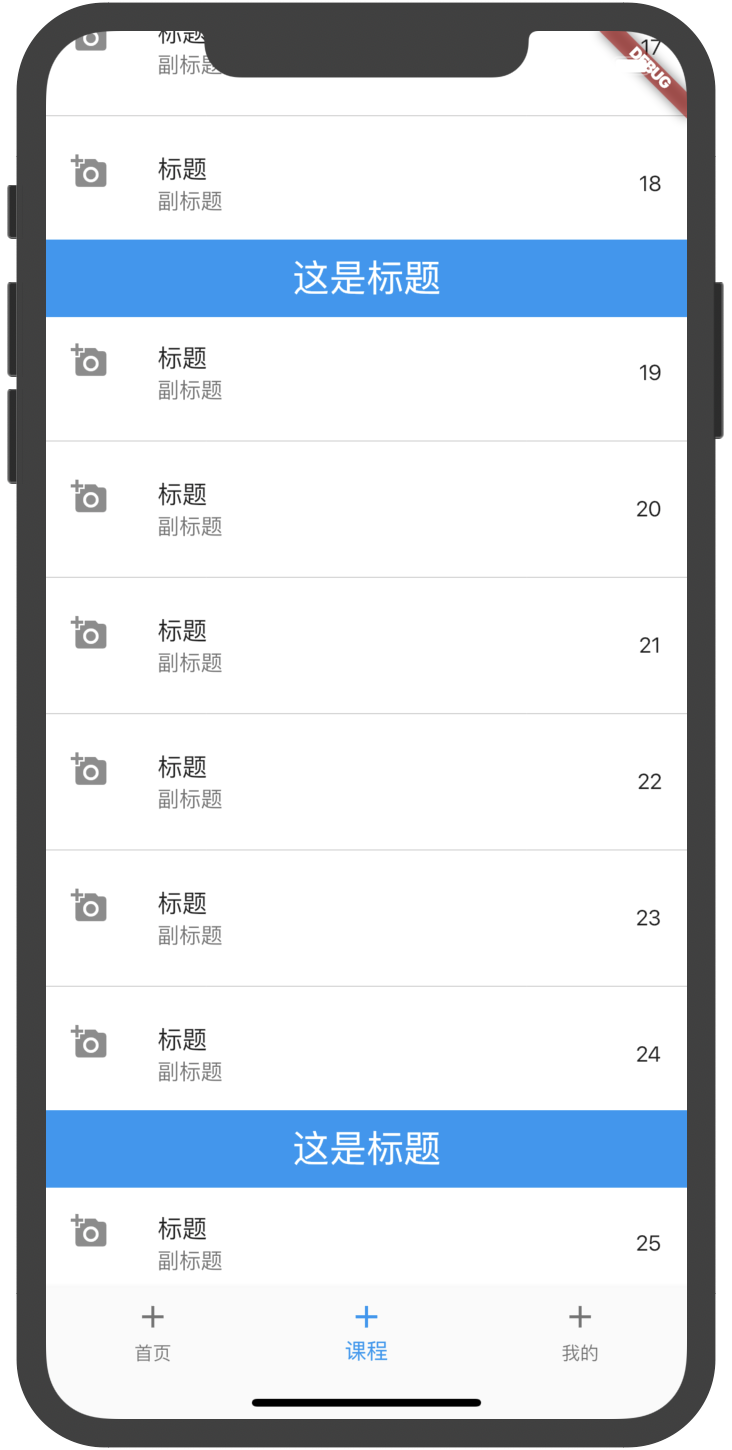
Task: Open list row numbered 21
Action: [366, 645]
